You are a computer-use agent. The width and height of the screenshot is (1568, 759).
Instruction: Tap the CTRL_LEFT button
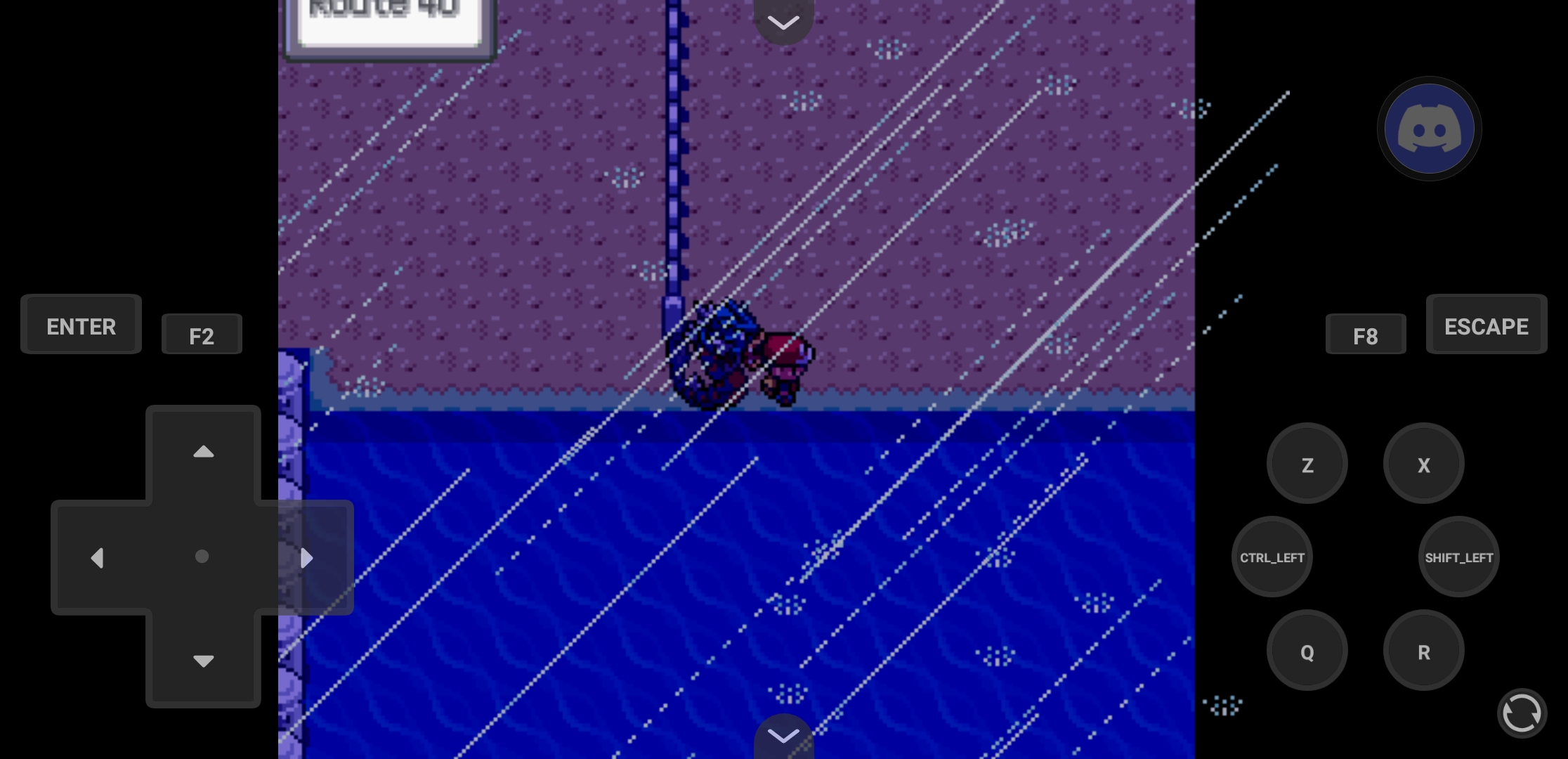1272,557
